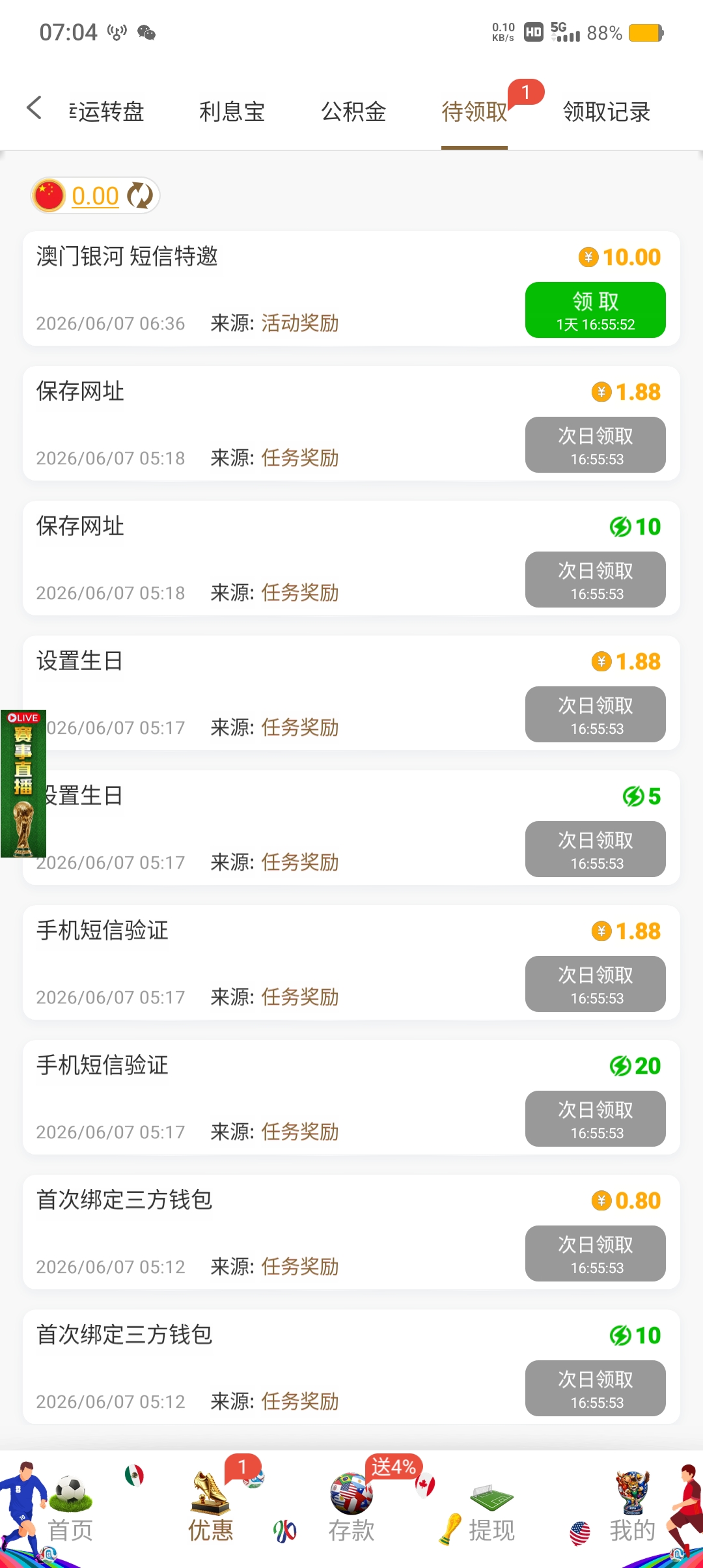Go back with the top-left arrow
The height and width of the screenshot is (1568, 703).
[34, 108]
